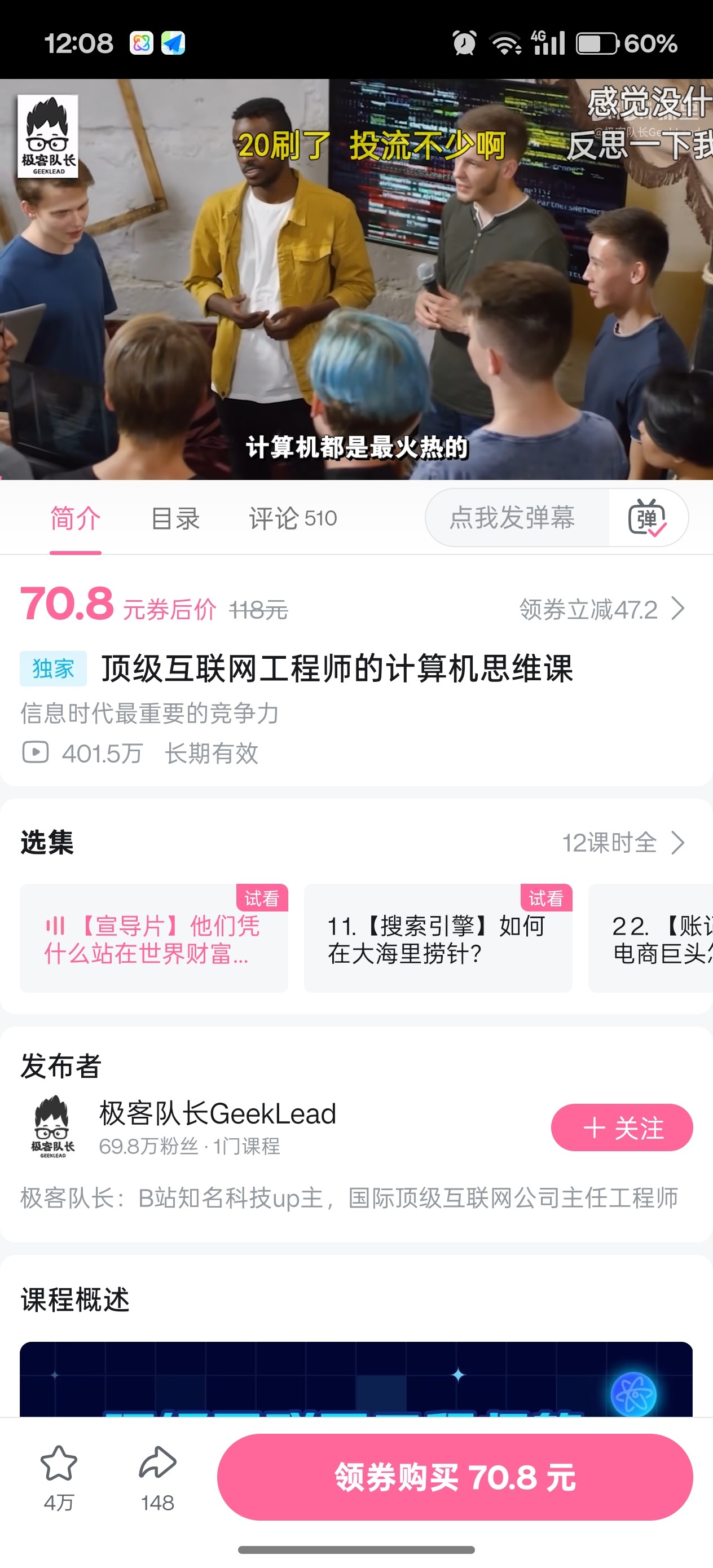Image resolution: width=713 pixels, height=1568 pixels.
Task: Play the 【宣导片】 trial episode
Action: coord(153,939)
